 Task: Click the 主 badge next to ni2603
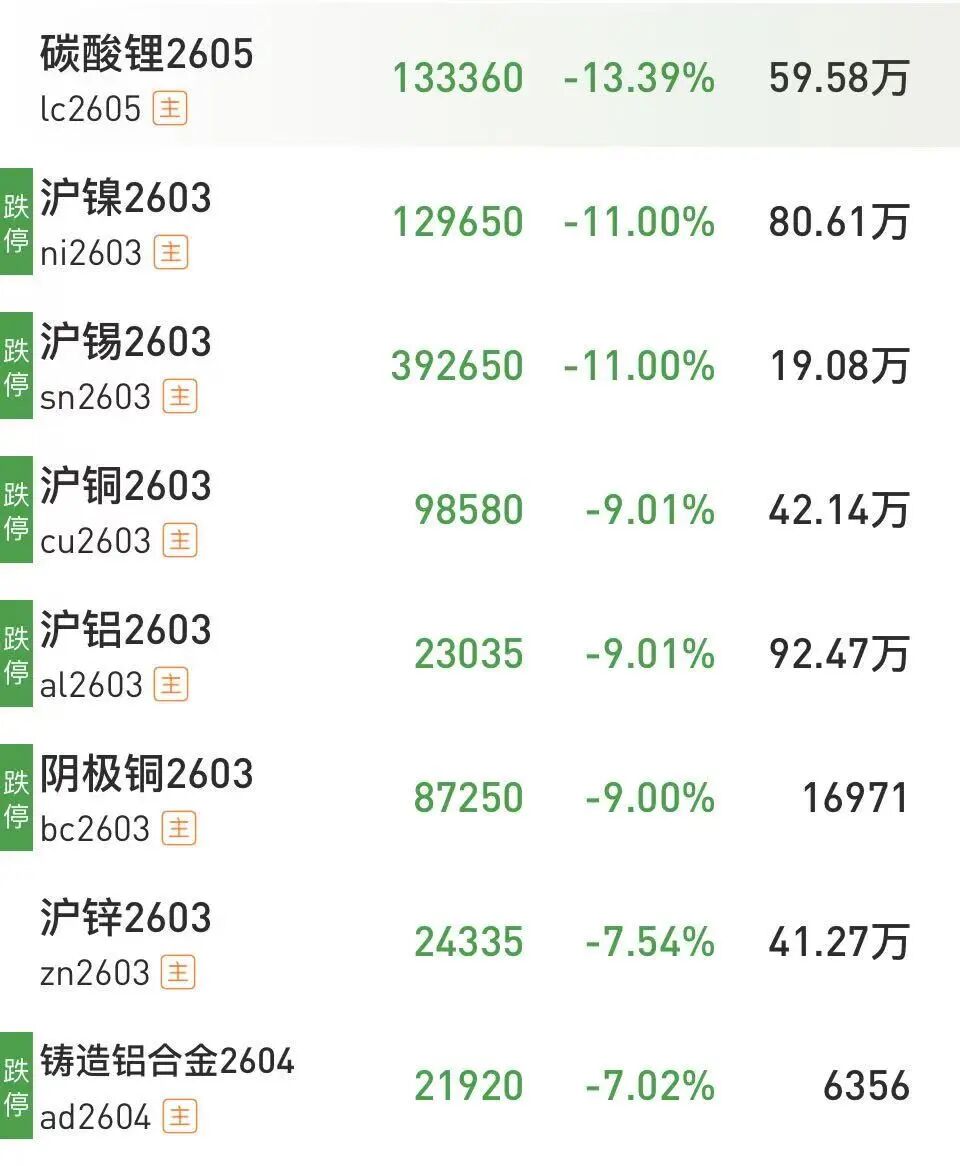(x=171, y=254)
